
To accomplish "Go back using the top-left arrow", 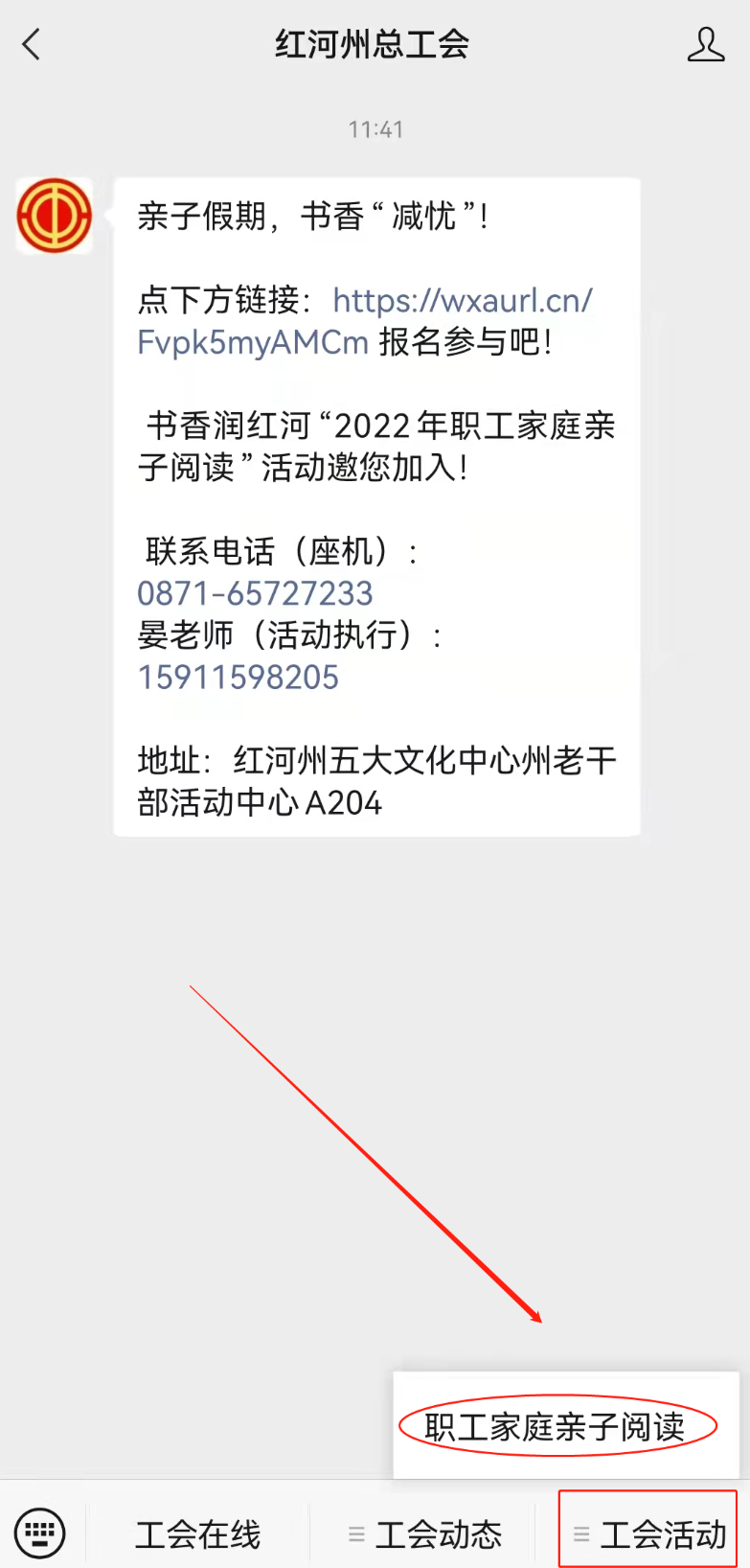I will (x=32, y=44).
